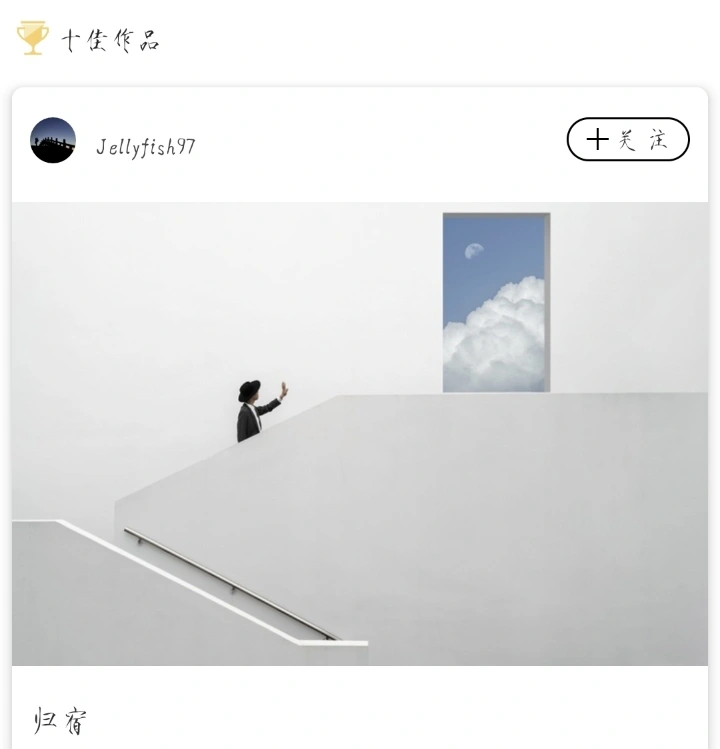This screenshot has width=720, height=749.
Task: Follow Jellyfish97 with the 关注 button
Action: (x=627, y=139)
